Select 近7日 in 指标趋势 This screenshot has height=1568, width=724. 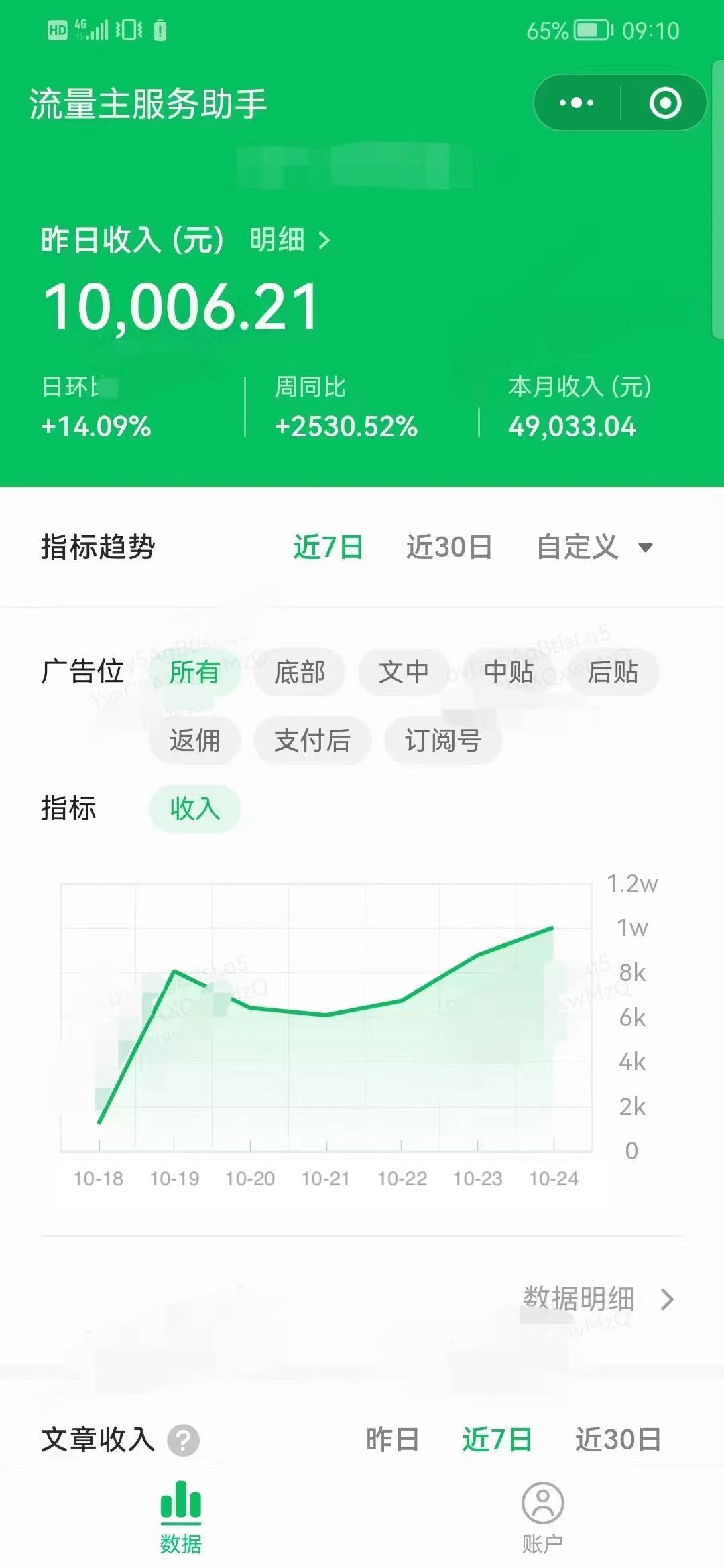[328, 547]
